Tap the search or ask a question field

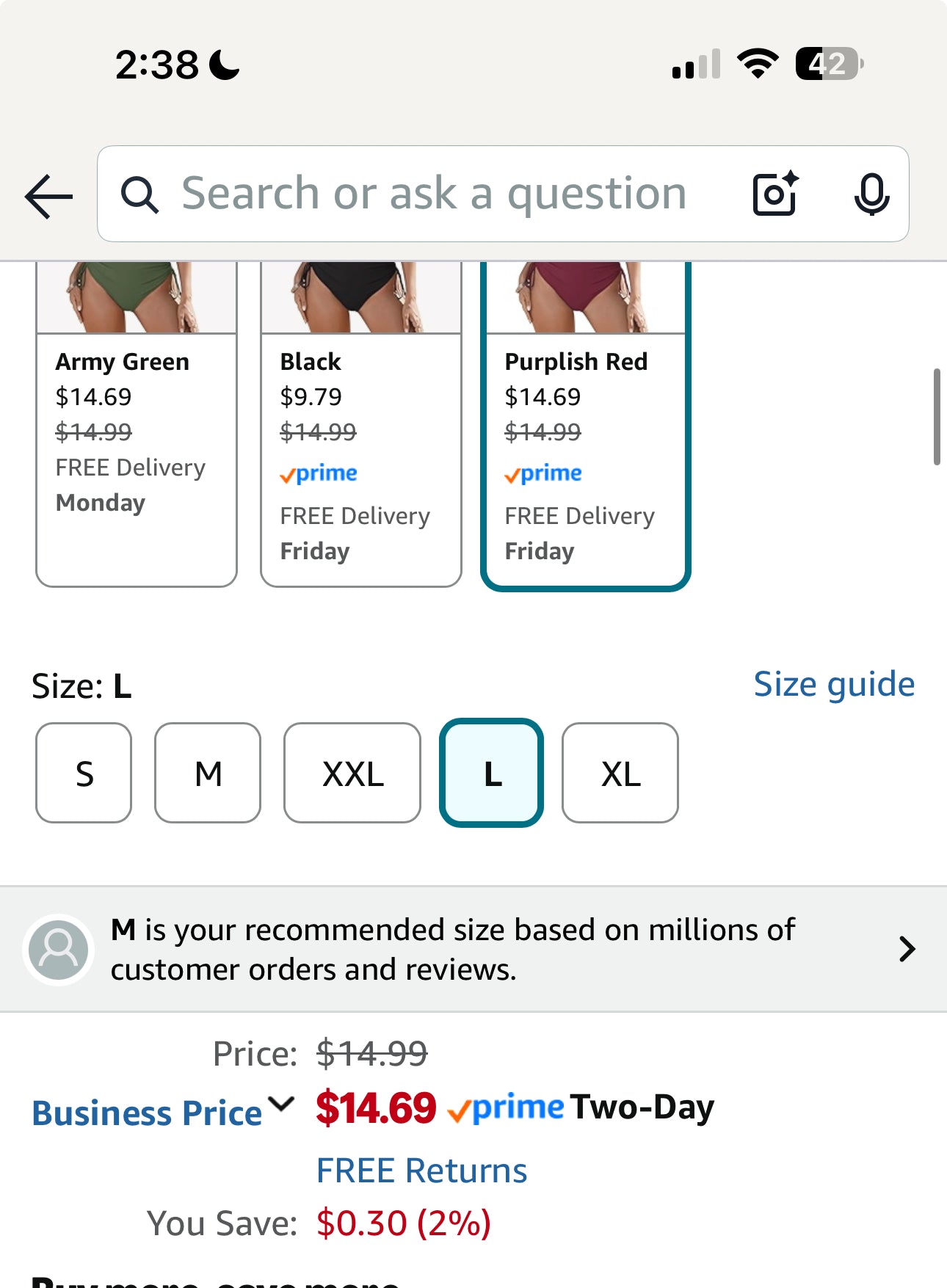click(x=433, y=194)
